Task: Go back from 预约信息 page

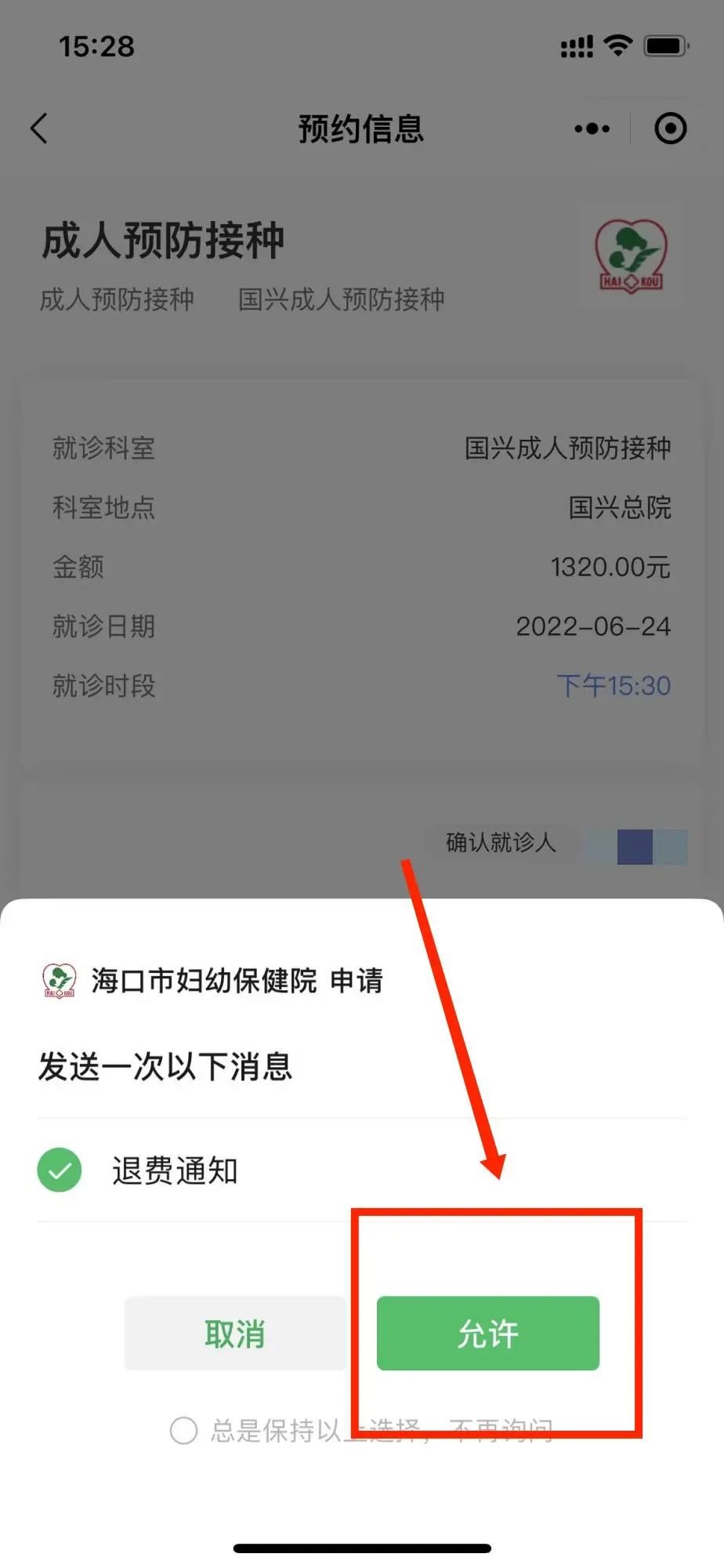Action: coord(39,129)
